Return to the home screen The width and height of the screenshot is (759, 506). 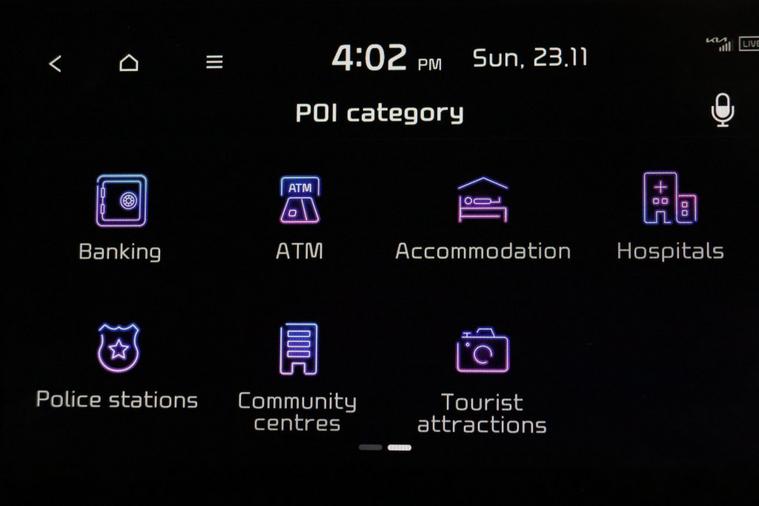pyautogui.click(x=129, y=63)
